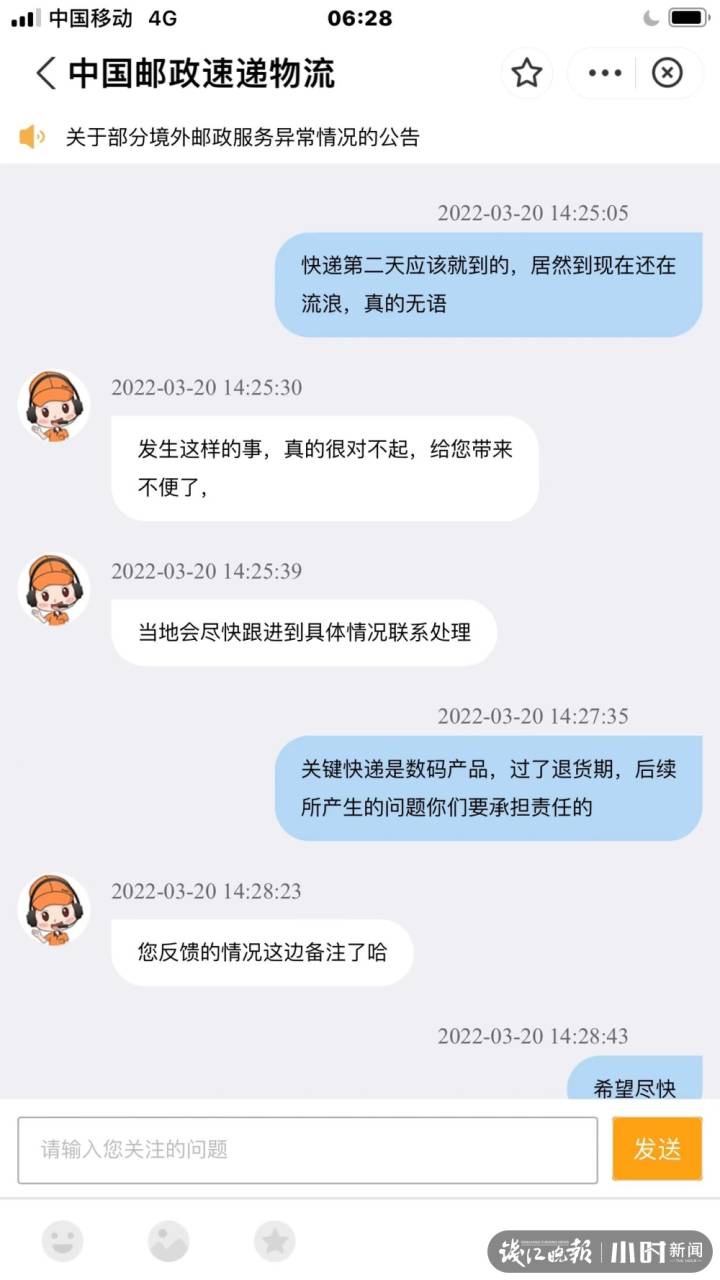The image size is (720, 1280).
Task: Focus the 请输入您关注的问题 input box
Action: [x=307, y=1150]
